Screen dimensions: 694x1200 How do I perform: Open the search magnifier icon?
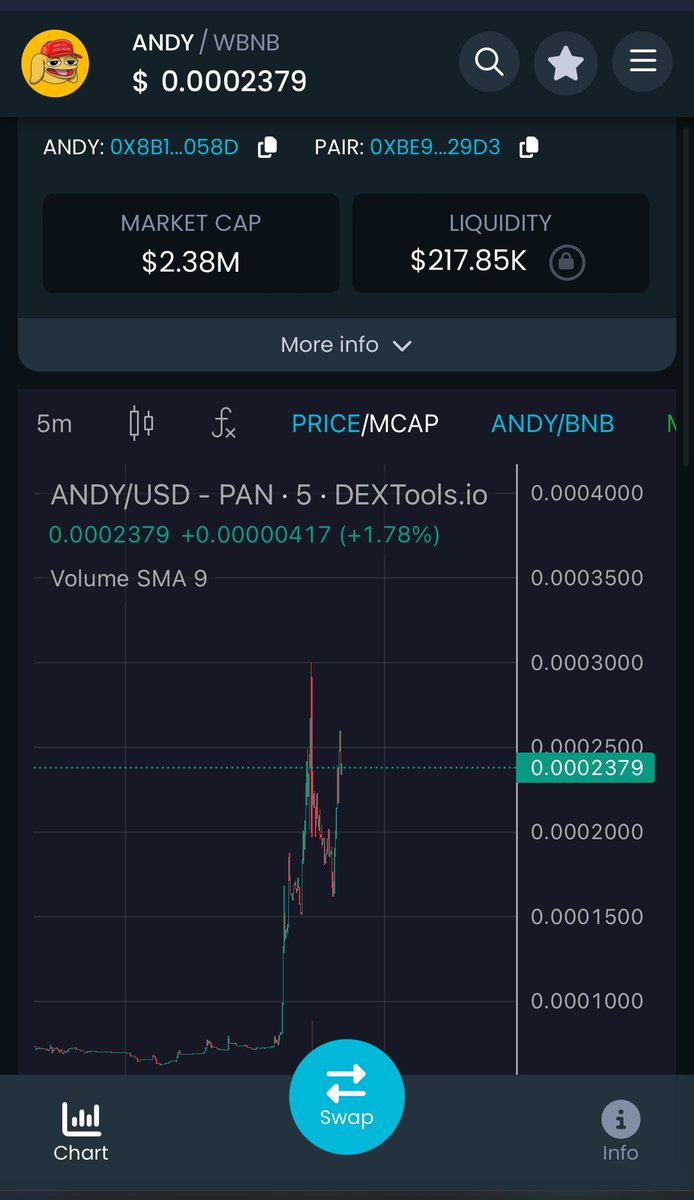tap(489, 63)
